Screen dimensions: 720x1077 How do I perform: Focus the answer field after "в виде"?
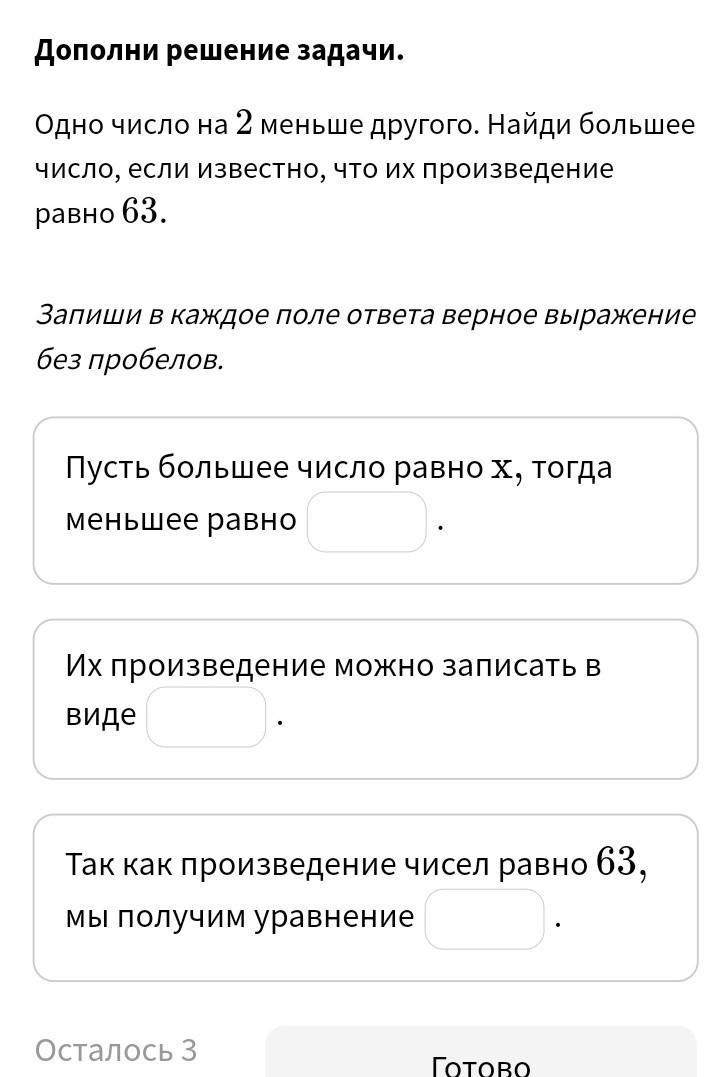click(206, 717)
